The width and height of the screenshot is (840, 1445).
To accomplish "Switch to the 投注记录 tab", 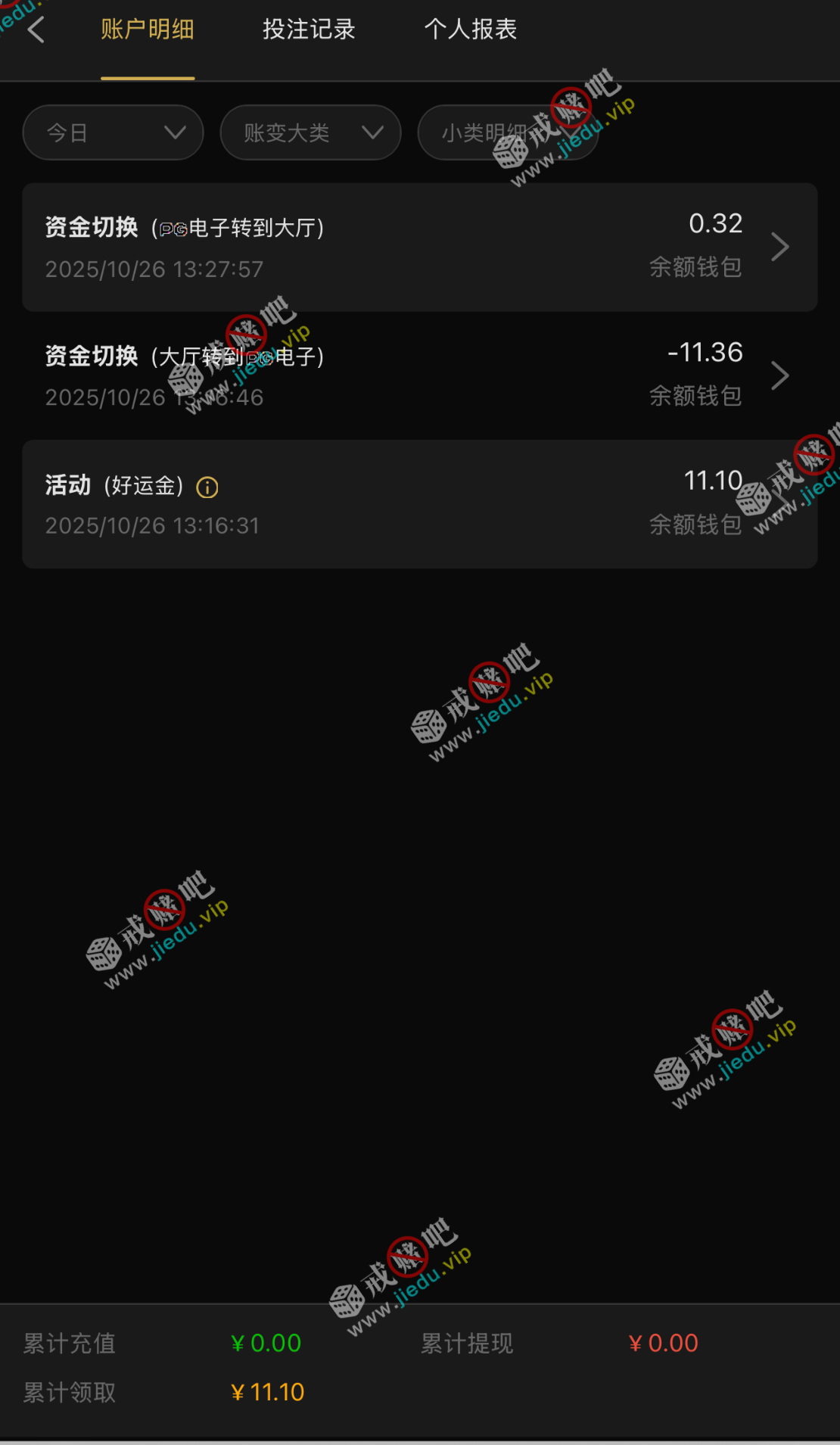I will [x=309, y=30].
